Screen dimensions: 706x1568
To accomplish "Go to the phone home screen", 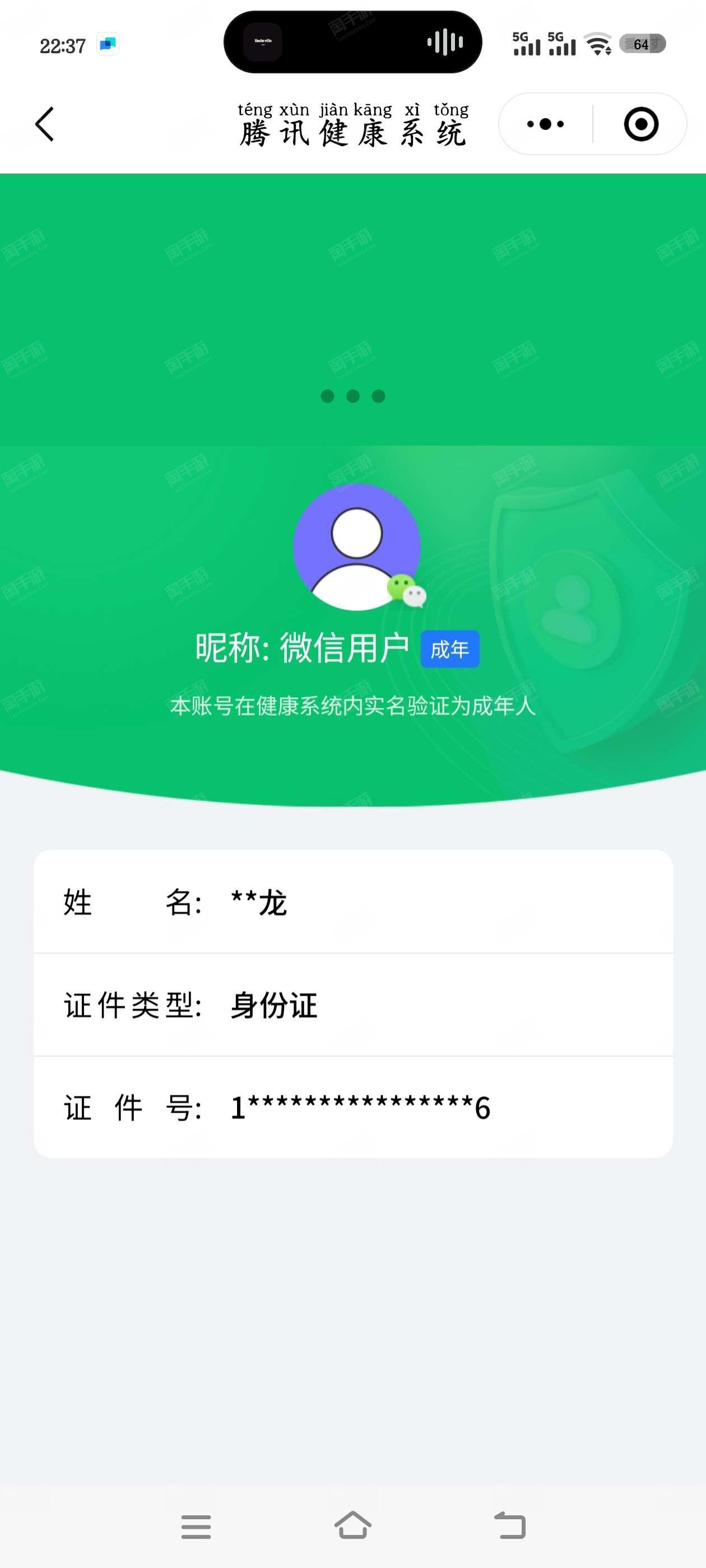I will (x=352, y=1525).
